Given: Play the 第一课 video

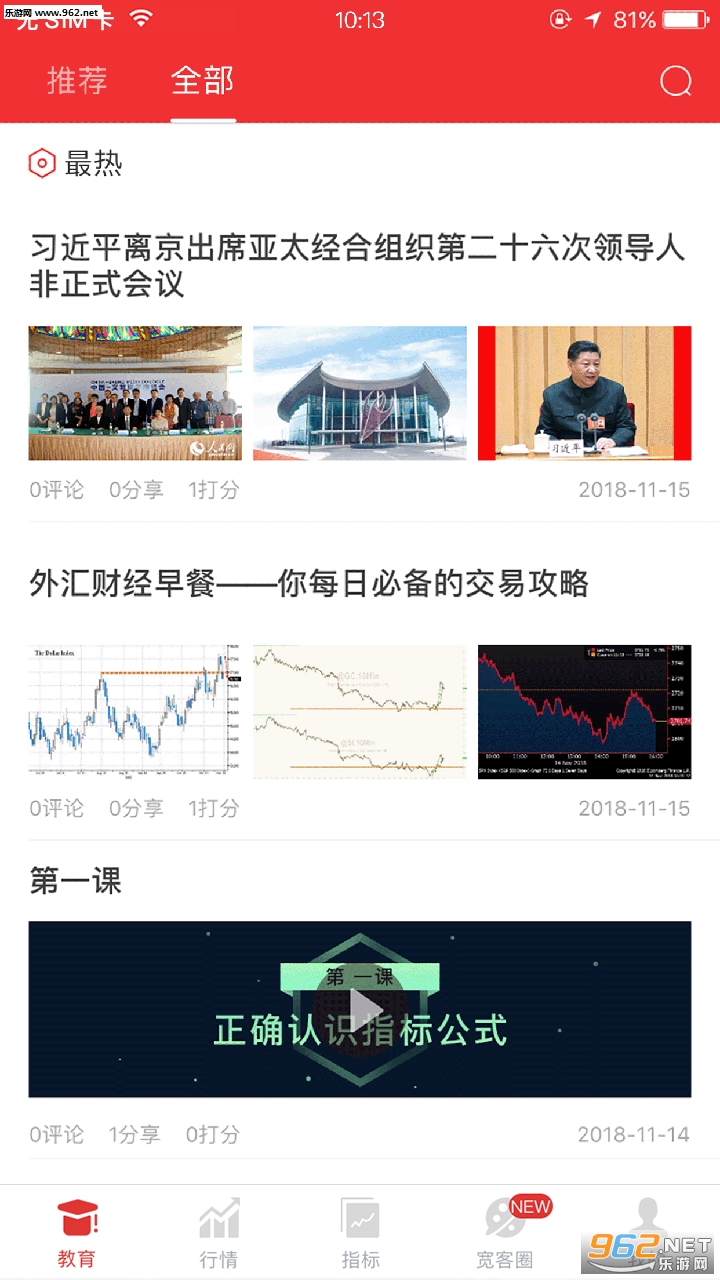Looking at the screenshot, I should pos(359,1008).
